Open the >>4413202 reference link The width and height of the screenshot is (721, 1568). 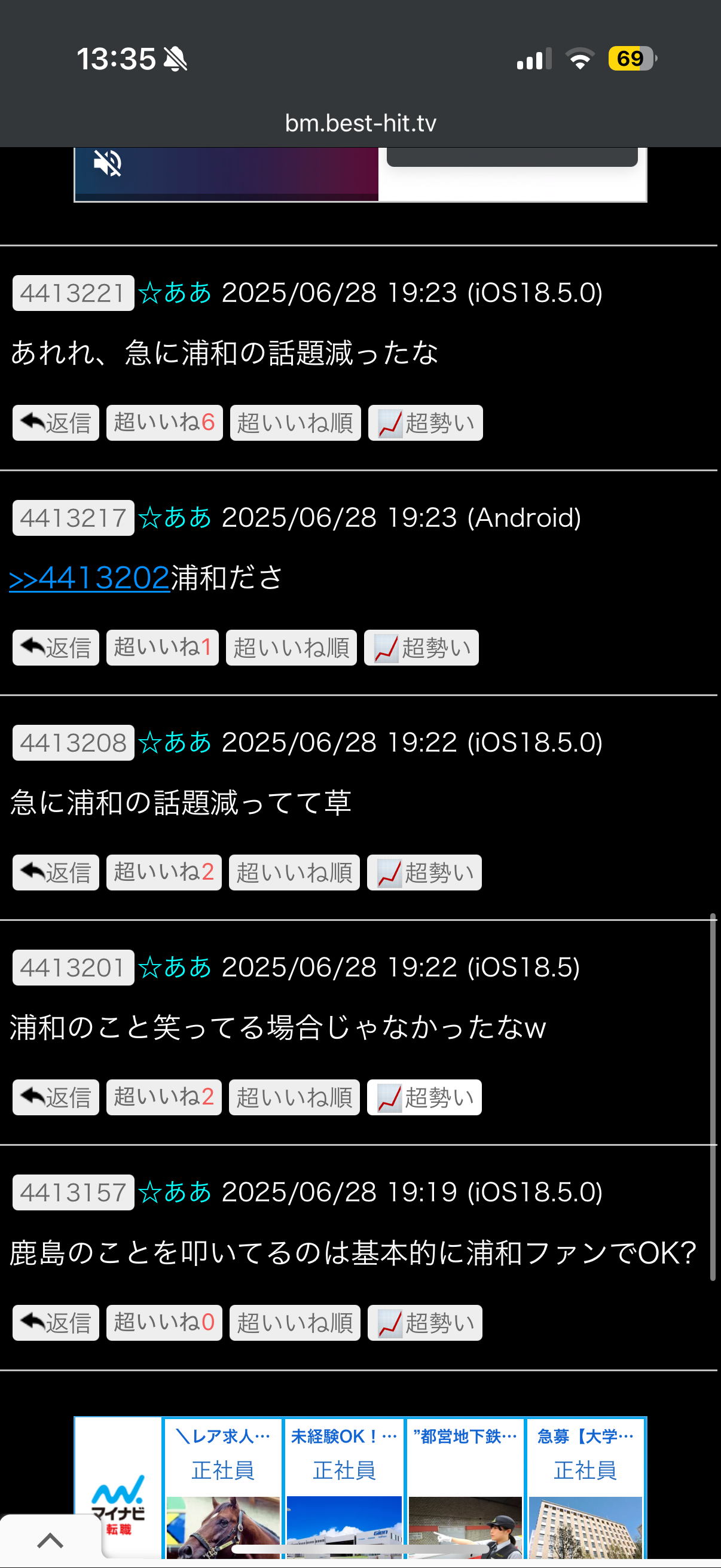tap(89, 578)
